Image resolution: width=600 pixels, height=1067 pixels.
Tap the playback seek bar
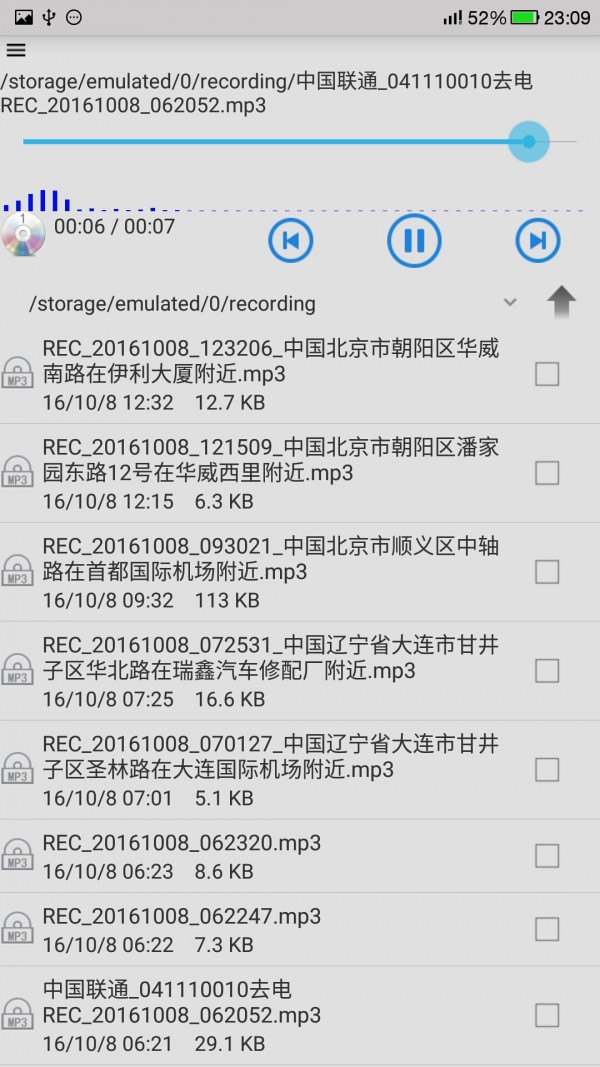(300, 142)
